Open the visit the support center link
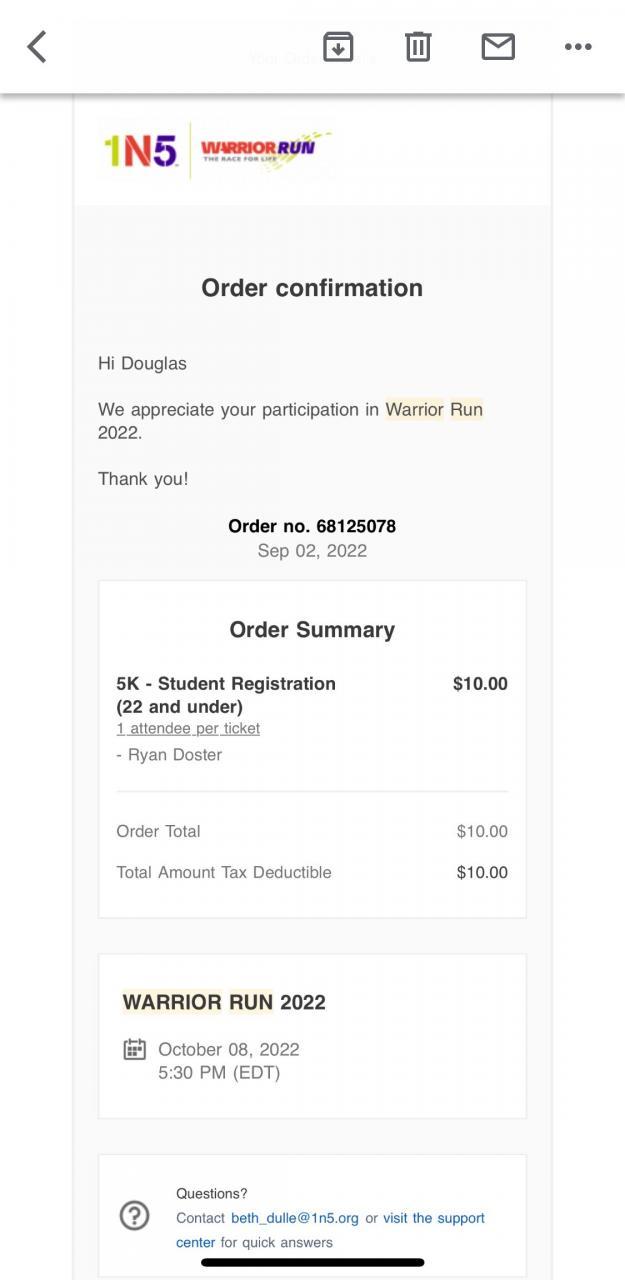The height and width of the screenshot is (1280, 625). tap(433, 1218)
